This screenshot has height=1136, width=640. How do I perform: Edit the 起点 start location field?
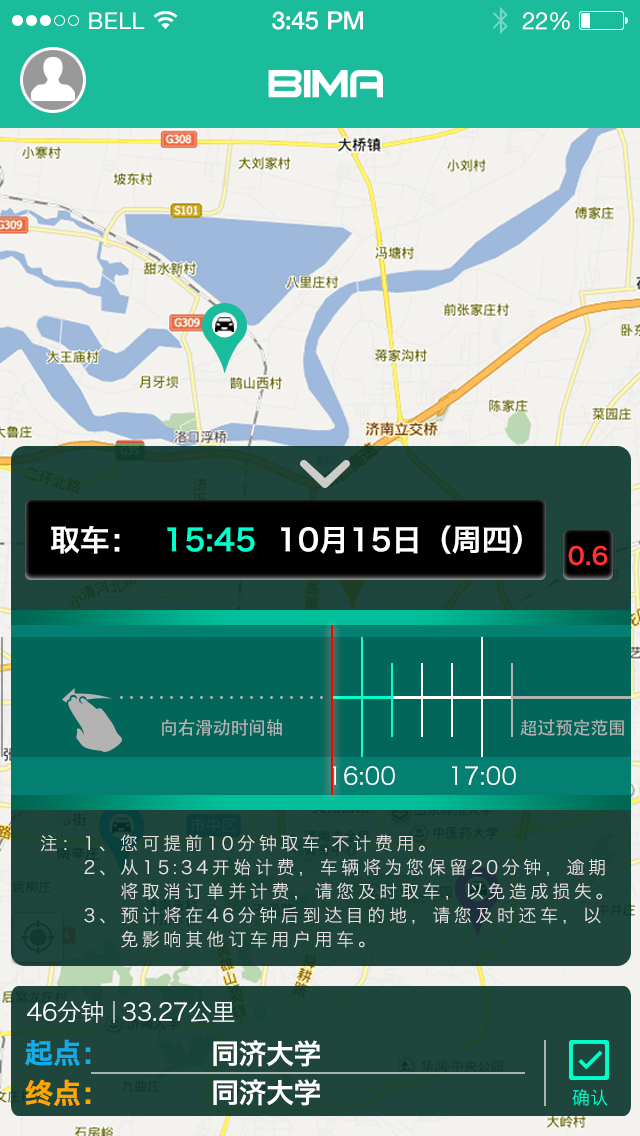click(268, 1053)
